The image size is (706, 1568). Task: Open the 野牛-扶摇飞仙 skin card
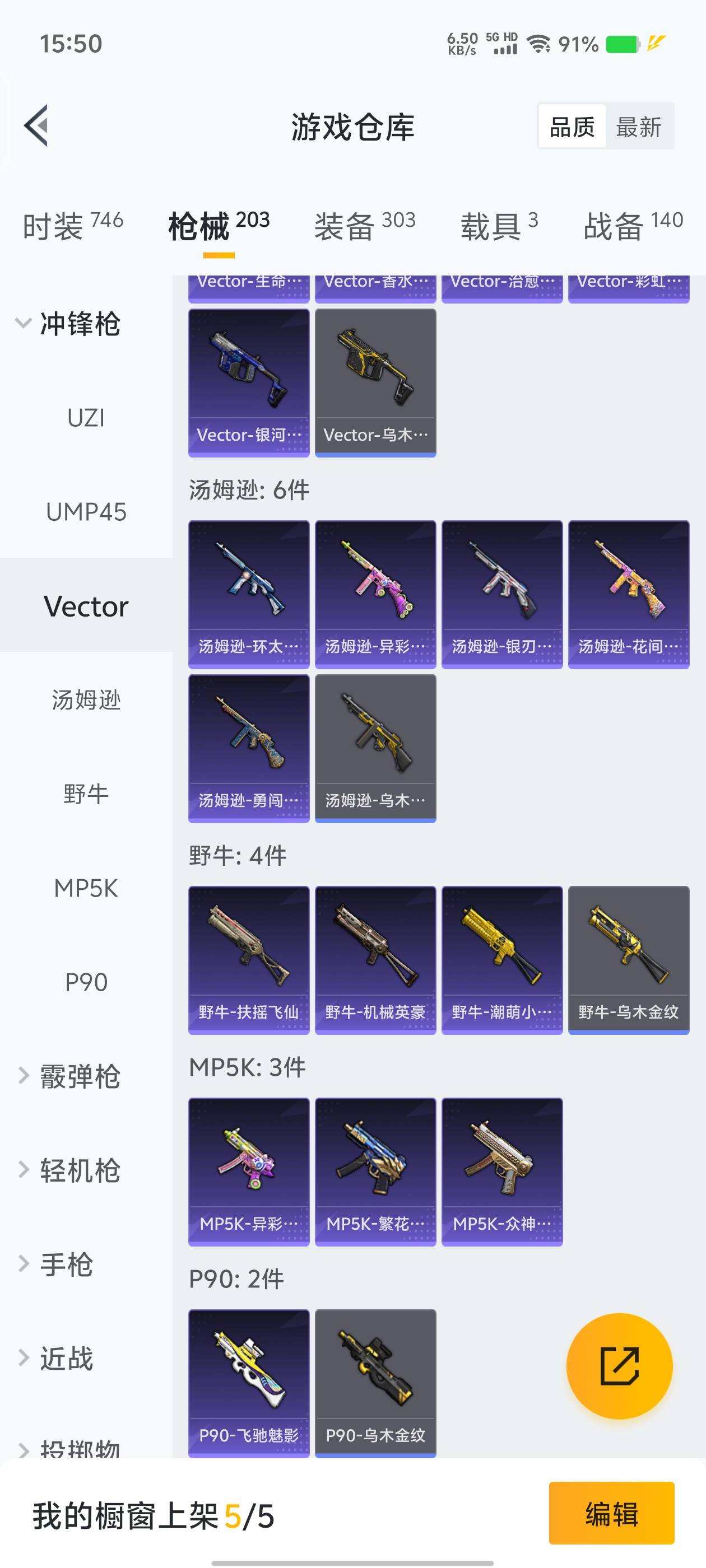point(249,959)
